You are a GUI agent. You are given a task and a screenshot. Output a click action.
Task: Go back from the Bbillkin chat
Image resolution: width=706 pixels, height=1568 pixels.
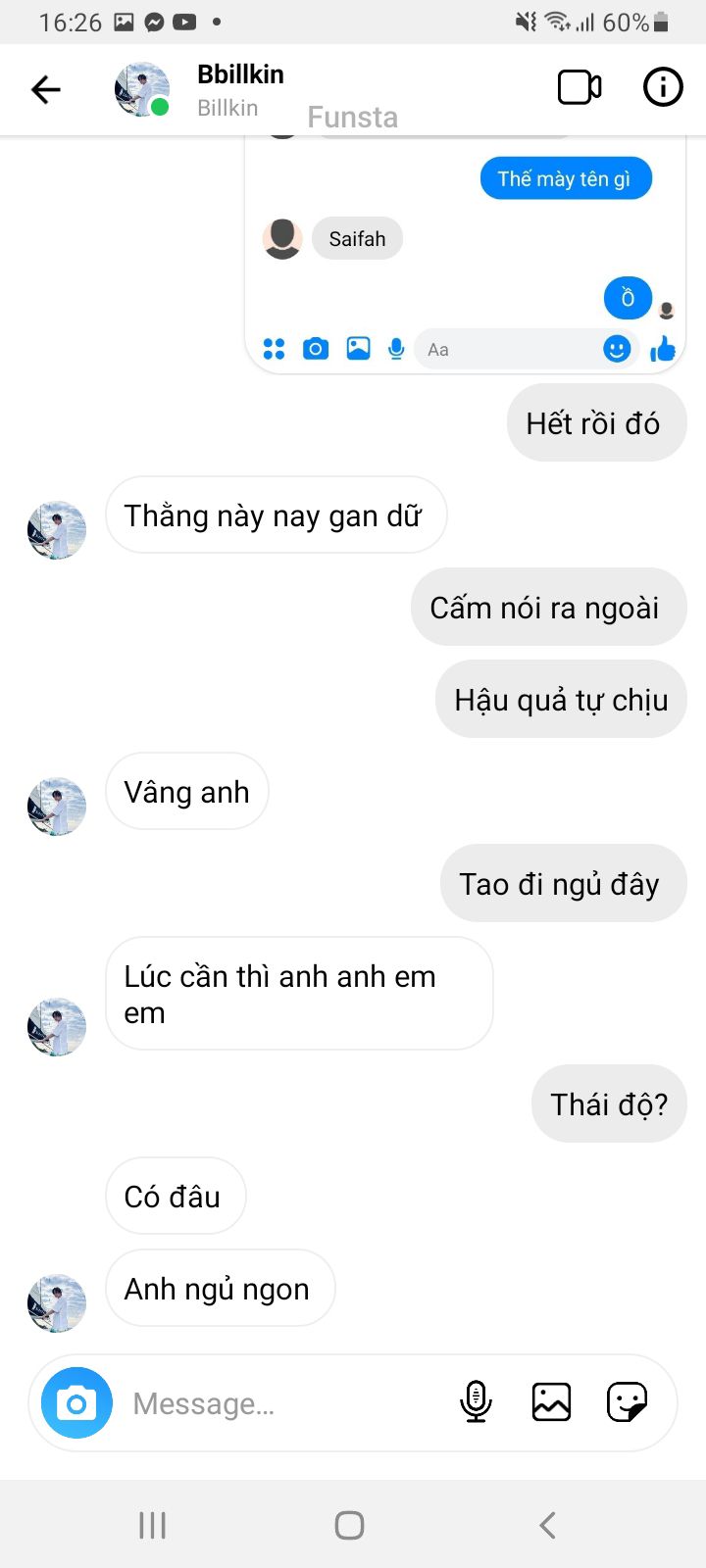coord(46,90)
